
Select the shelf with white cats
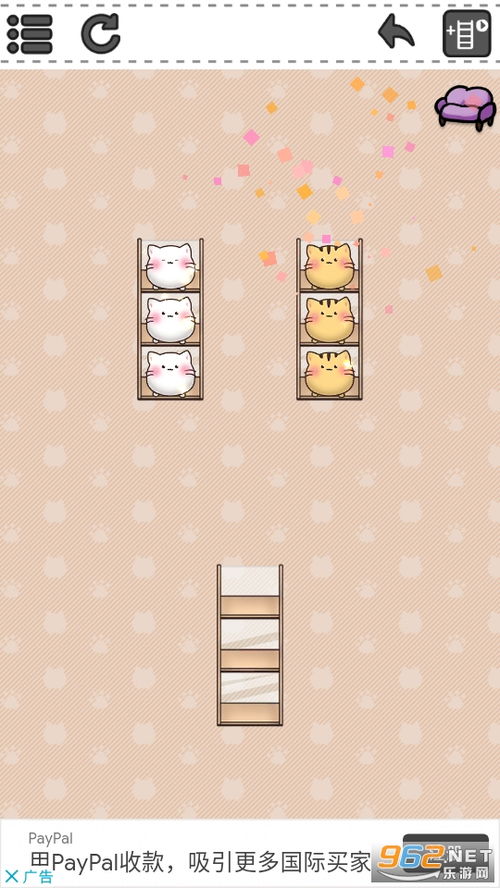tap(170, 319)
